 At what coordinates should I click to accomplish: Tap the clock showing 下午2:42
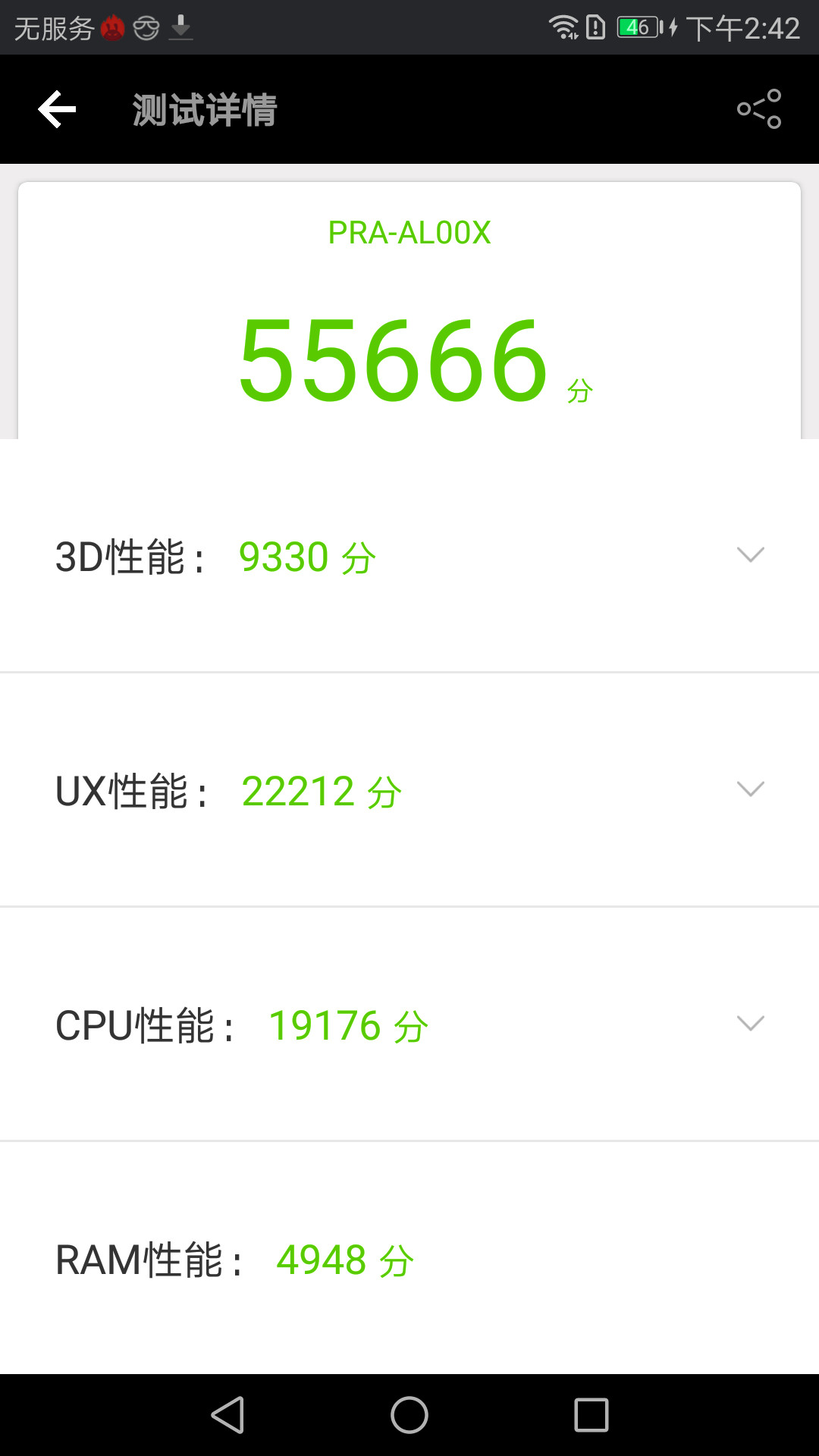pyautogui.click(x=739, y=27)
